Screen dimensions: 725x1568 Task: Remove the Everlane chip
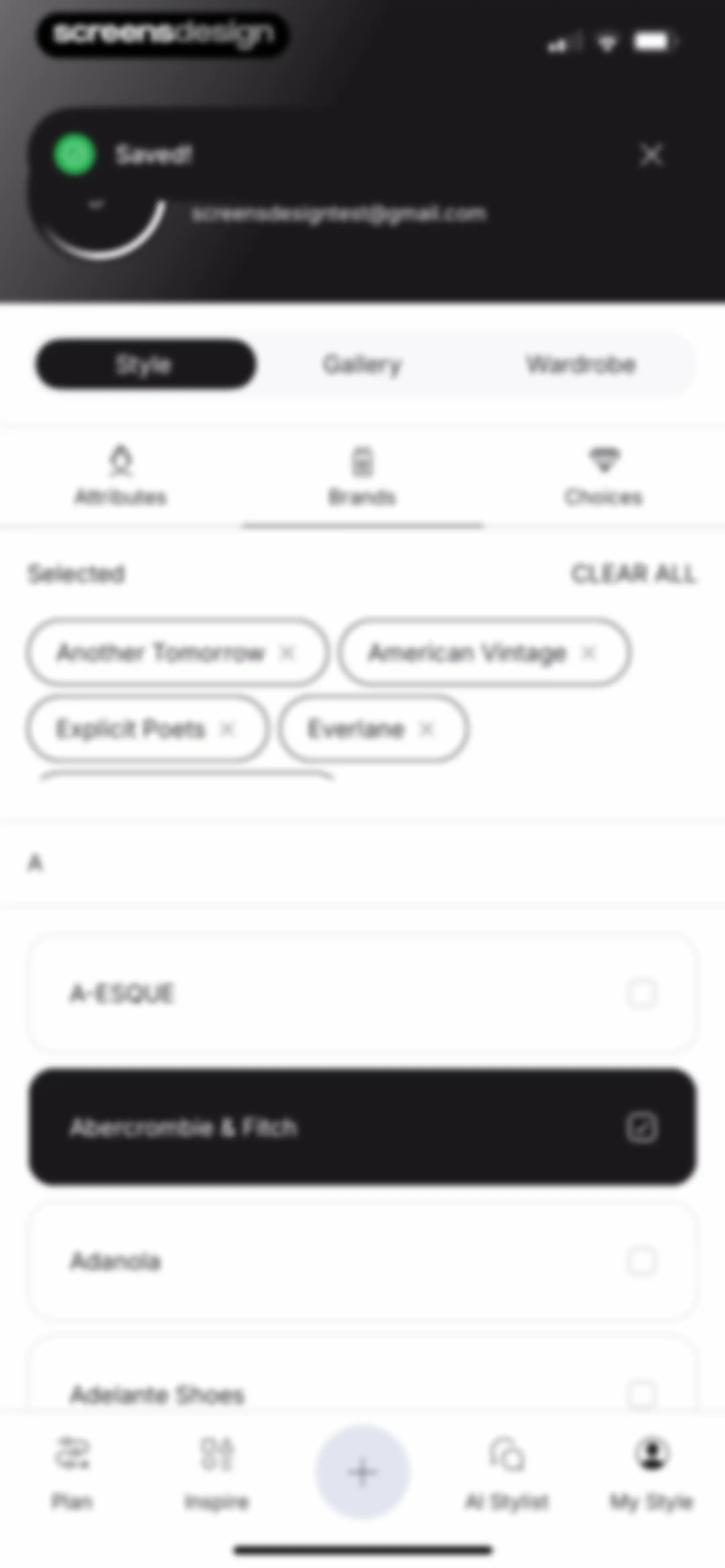tap(427, 729)
